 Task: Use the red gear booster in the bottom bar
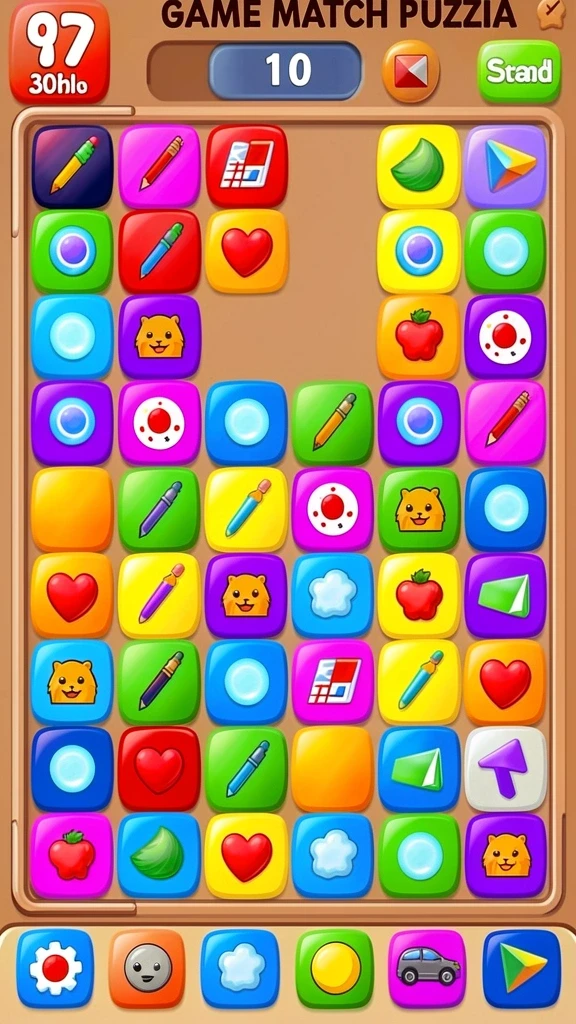tap(56, 968)
